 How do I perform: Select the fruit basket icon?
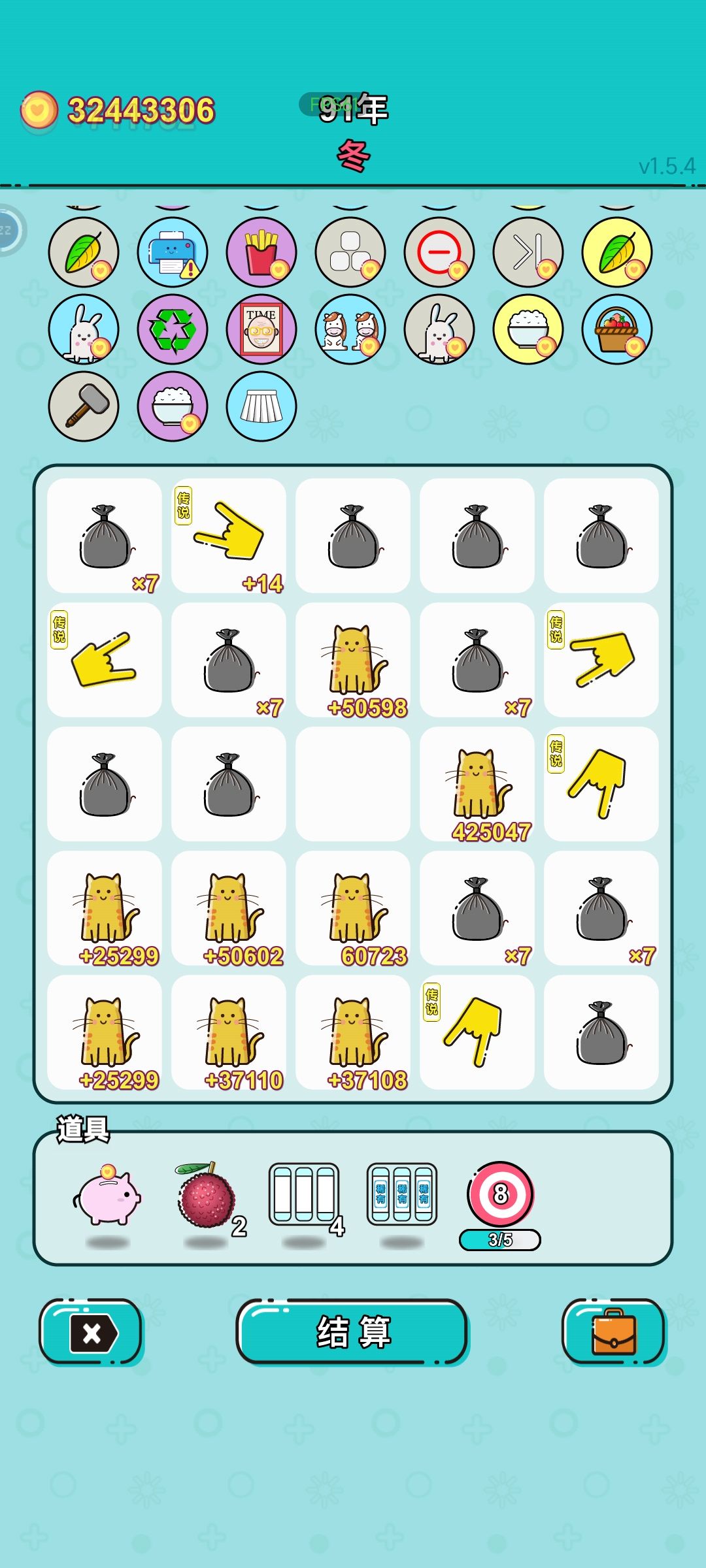pos(618,329)
